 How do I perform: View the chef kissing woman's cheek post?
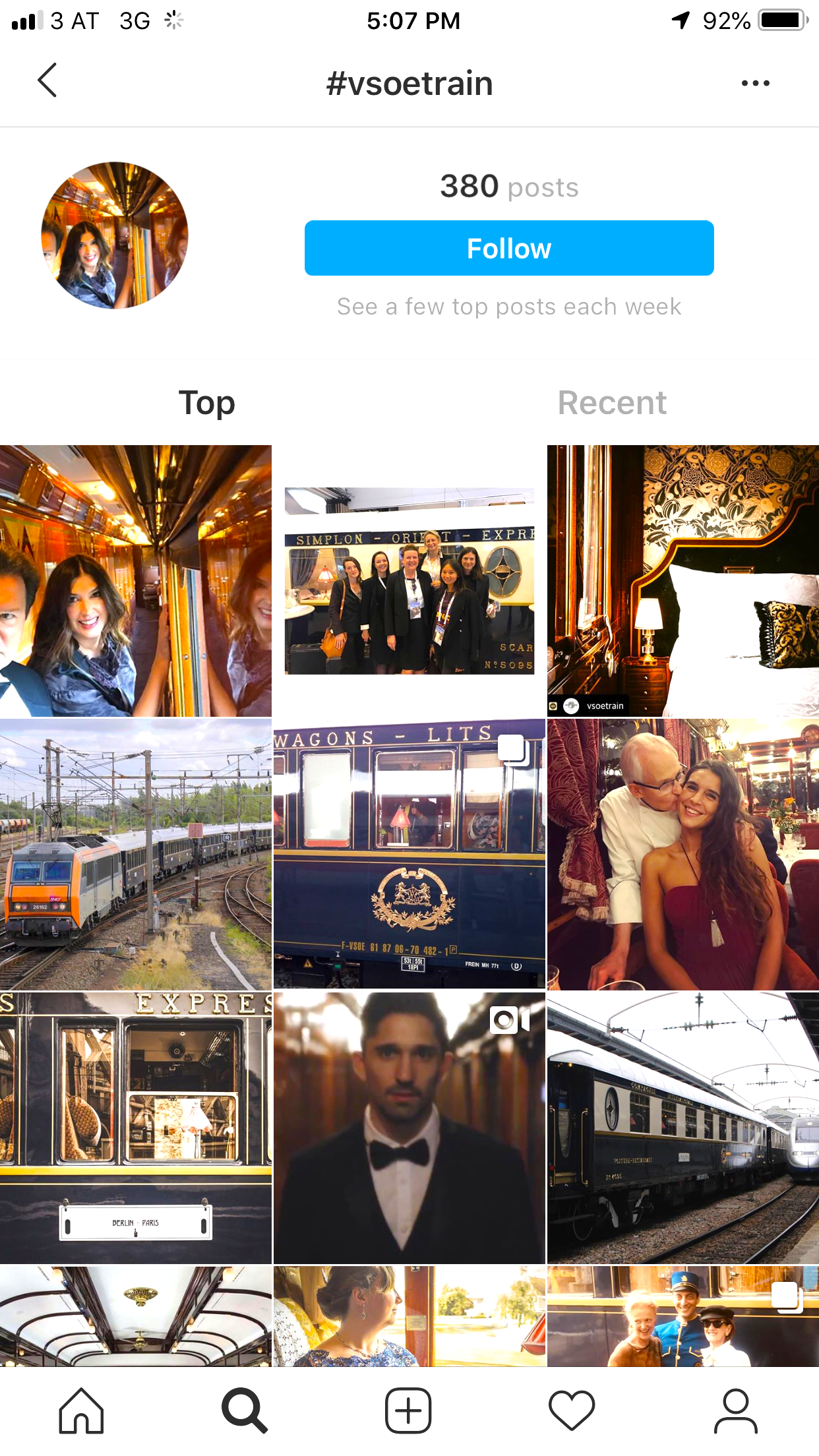point(682,855)
